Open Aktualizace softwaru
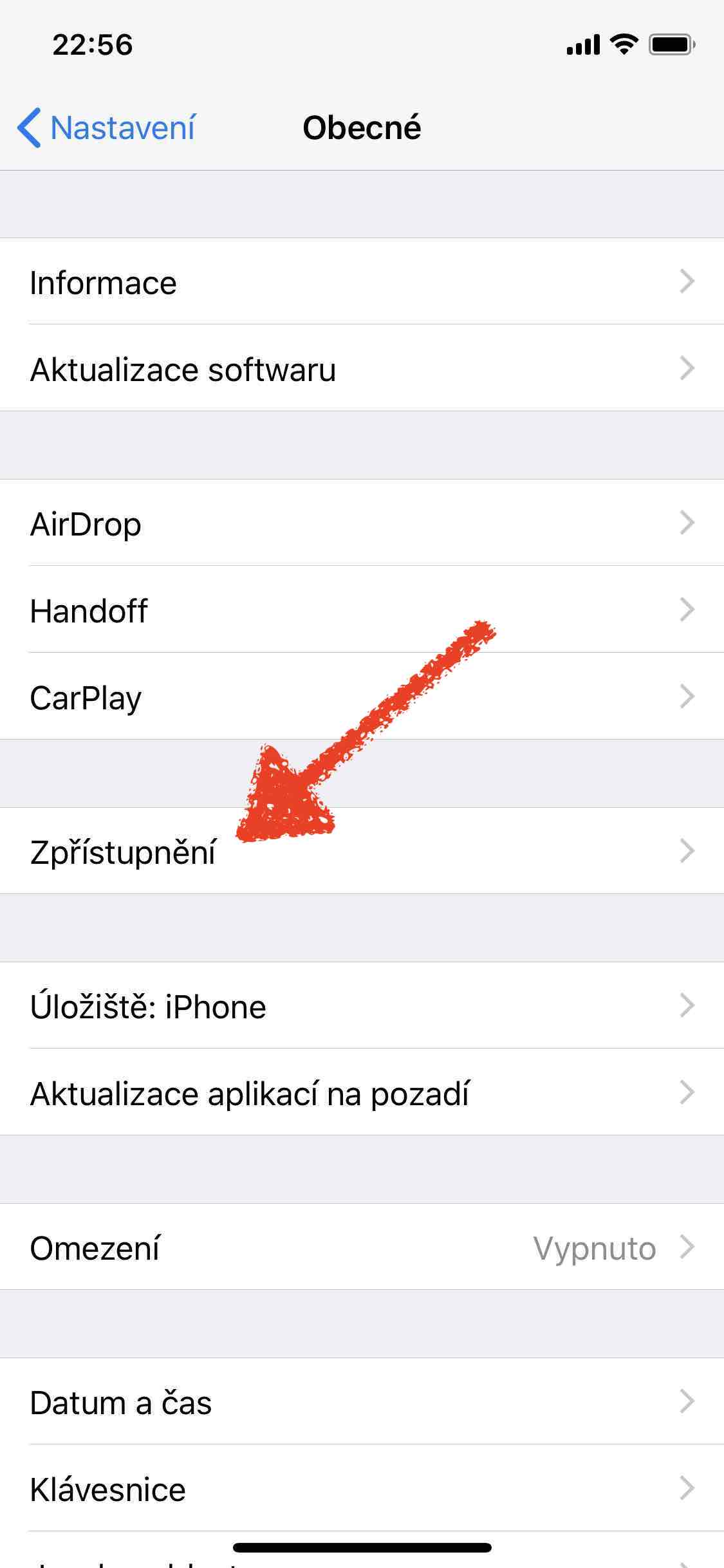Image resolution: width=724 pixels, height=1568 pixels. coord(362,369)
